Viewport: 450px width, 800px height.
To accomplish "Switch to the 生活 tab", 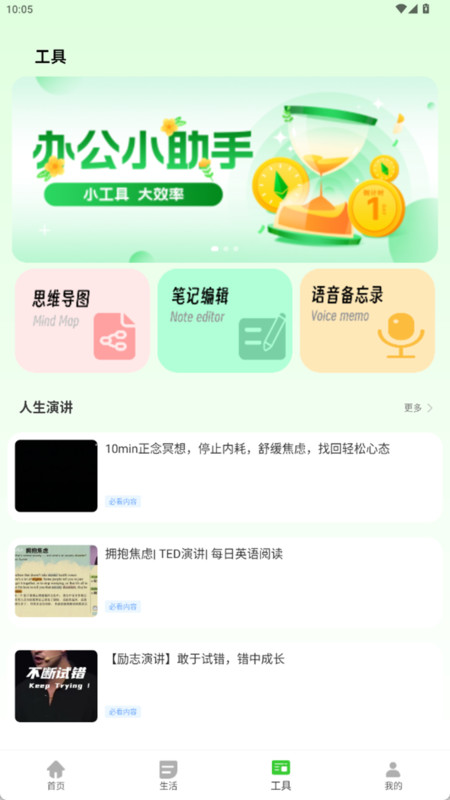I will click(x=168, y=775).
